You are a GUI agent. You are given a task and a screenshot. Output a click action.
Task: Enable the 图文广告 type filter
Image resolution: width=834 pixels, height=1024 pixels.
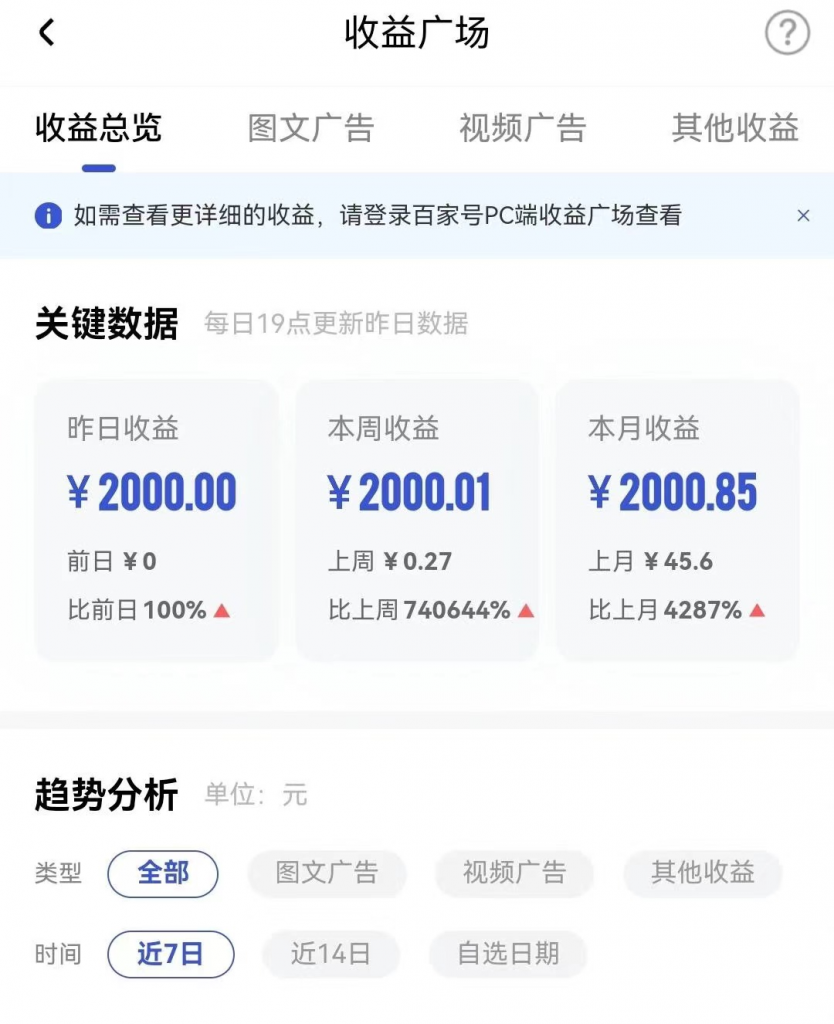(x=327, y=873)
